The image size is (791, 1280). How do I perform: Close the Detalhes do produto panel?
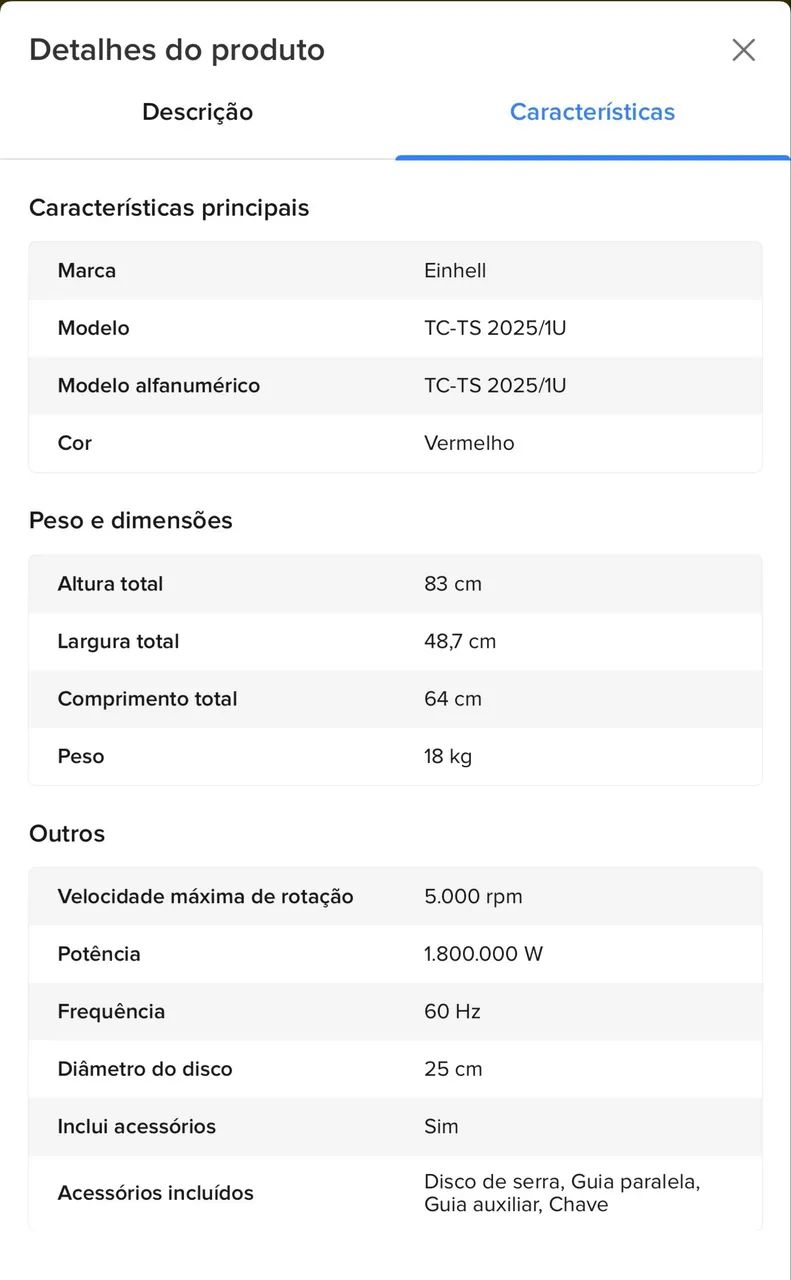pyautogui.click(x=743, y=50)
